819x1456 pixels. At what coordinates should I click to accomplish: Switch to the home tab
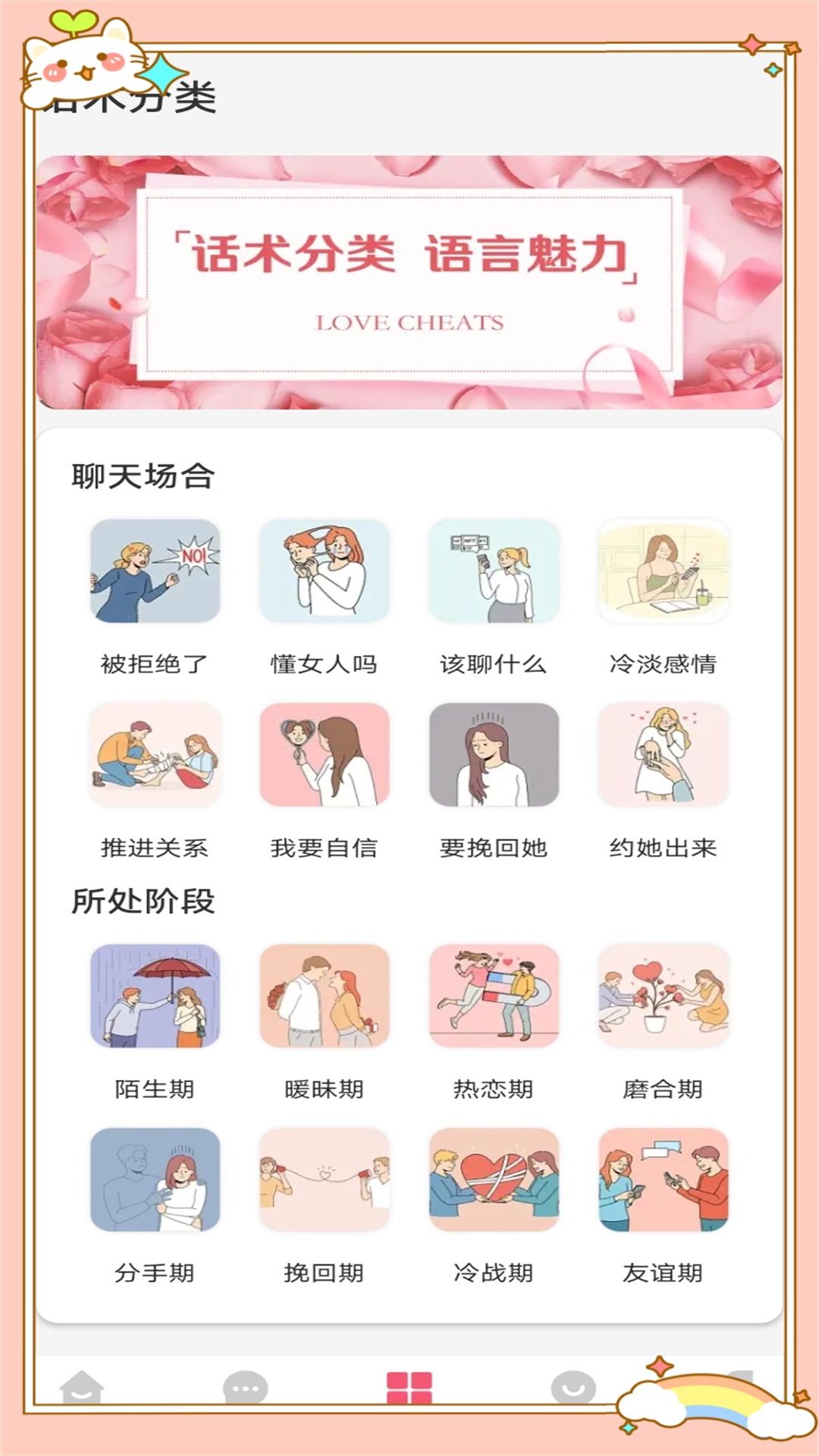point(82,1388)
